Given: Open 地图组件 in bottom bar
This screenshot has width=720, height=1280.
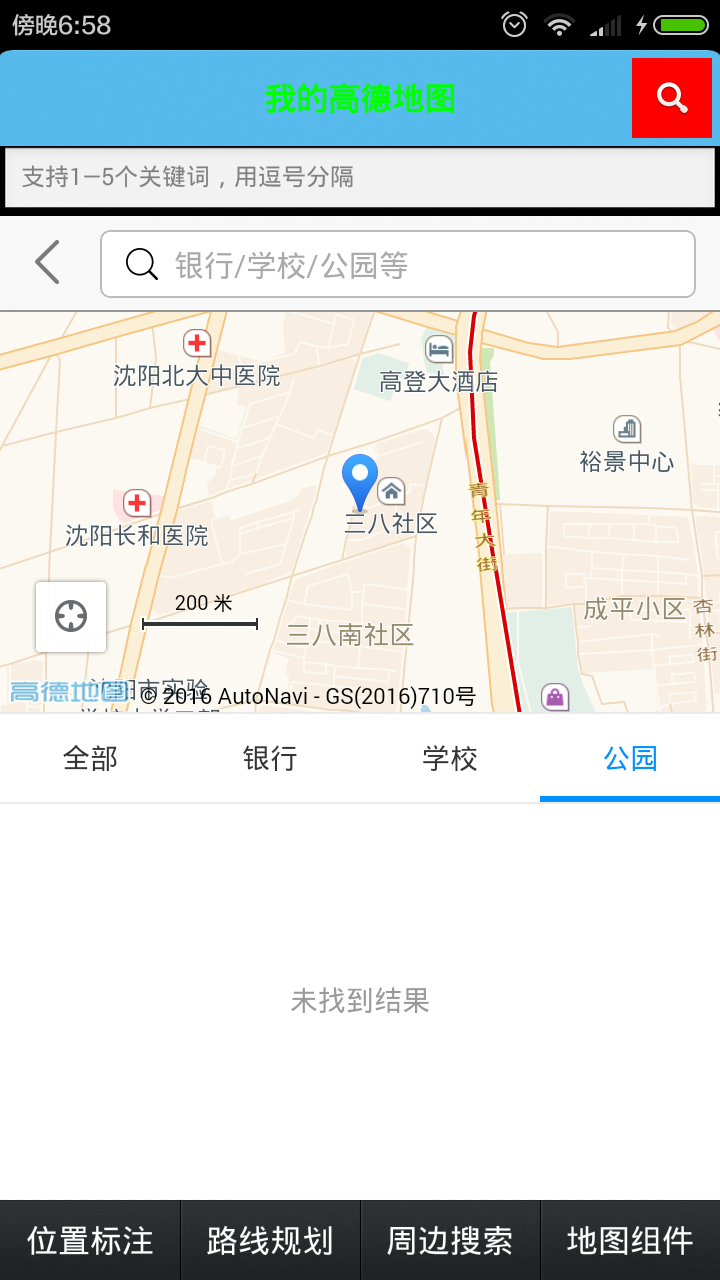Looking at the screenshot, I should tap(630, 1241).
